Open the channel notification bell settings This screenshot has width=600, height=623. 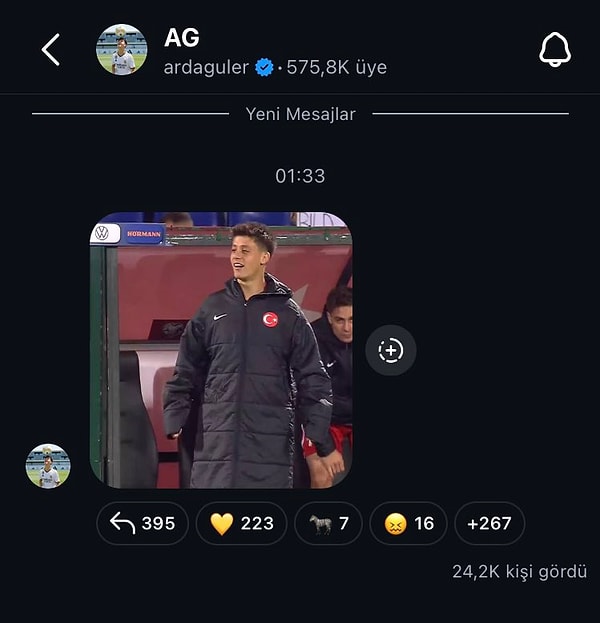555,49
